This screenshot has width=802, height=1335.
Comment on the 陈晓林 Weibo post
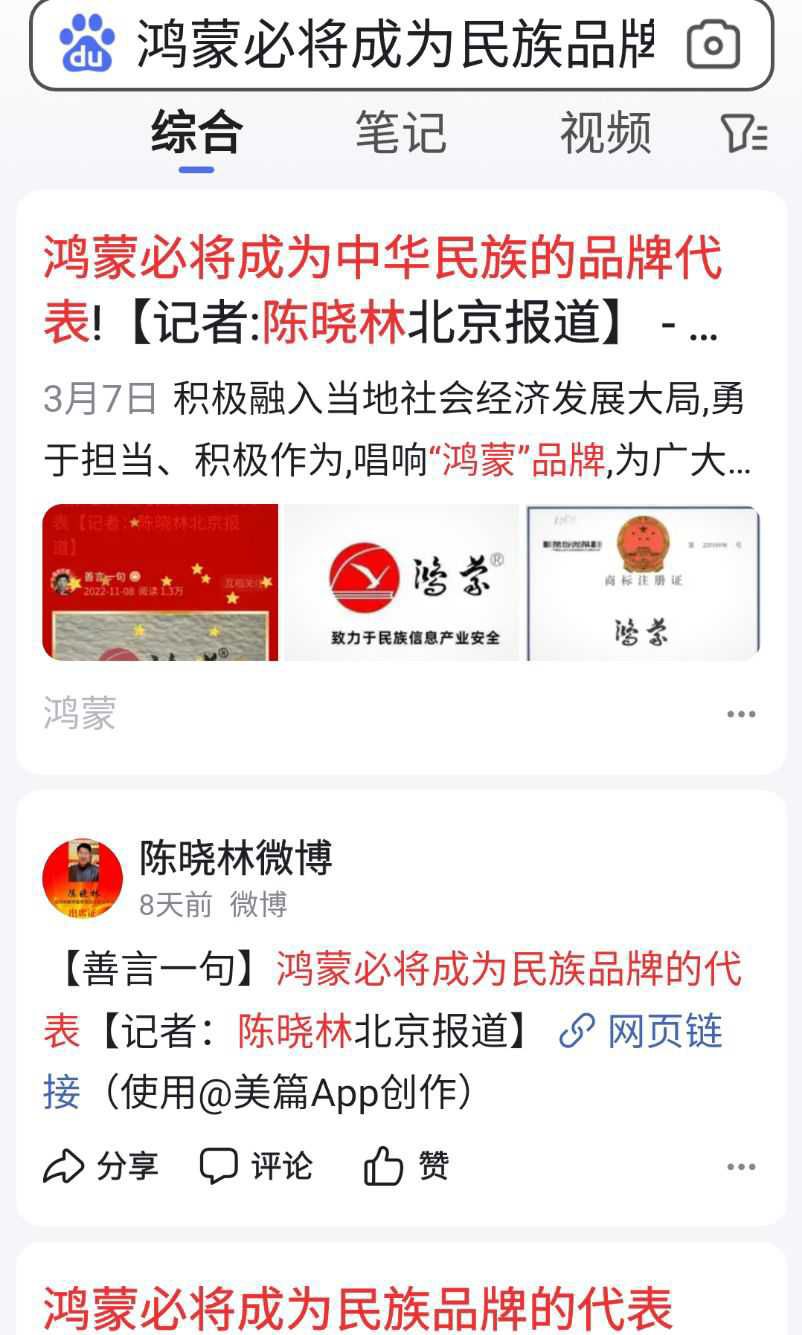[x=256, y=1166]
